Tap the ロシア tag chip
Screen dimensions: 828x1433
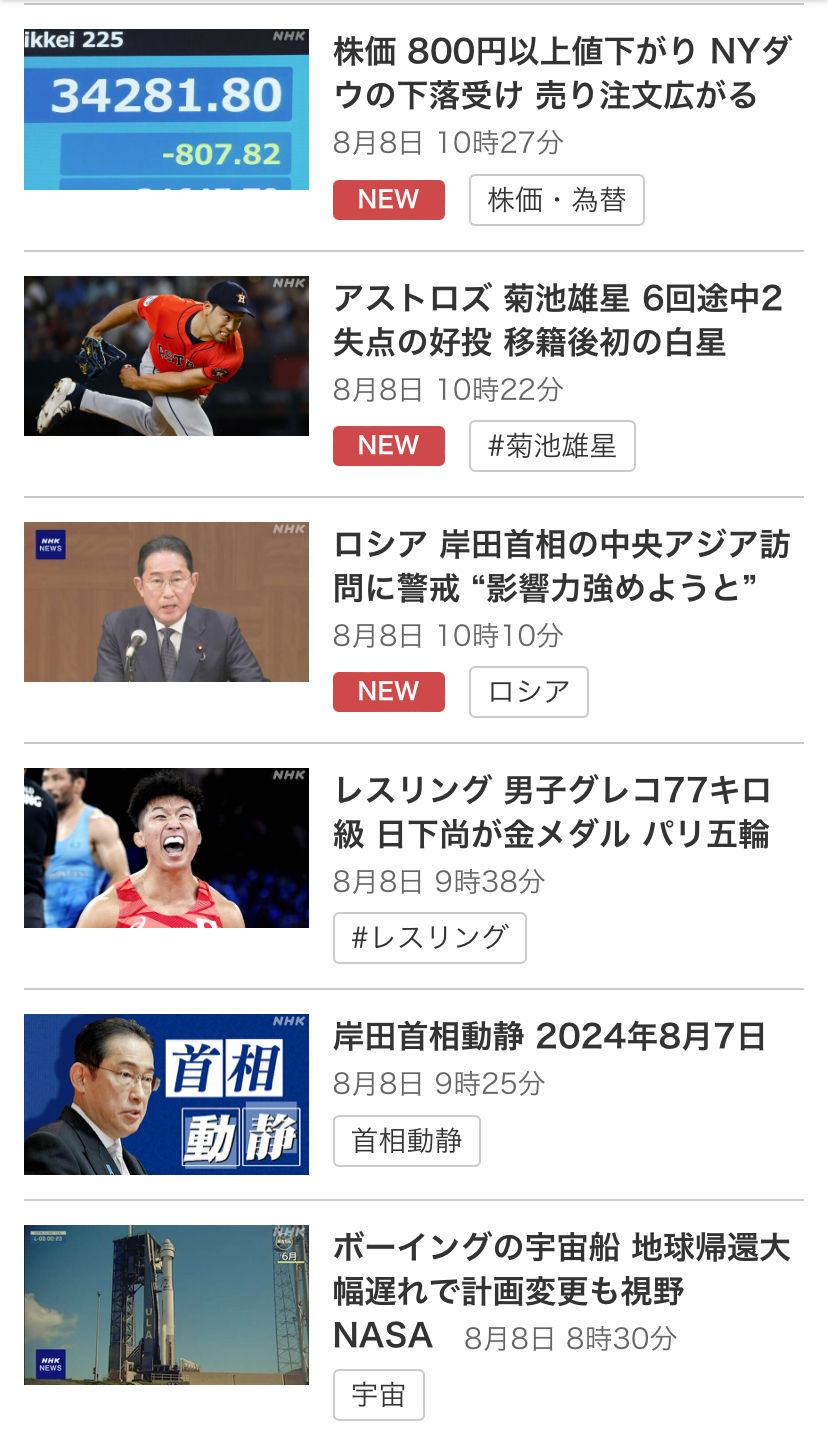pyautogui.click(x=528, y=692)
